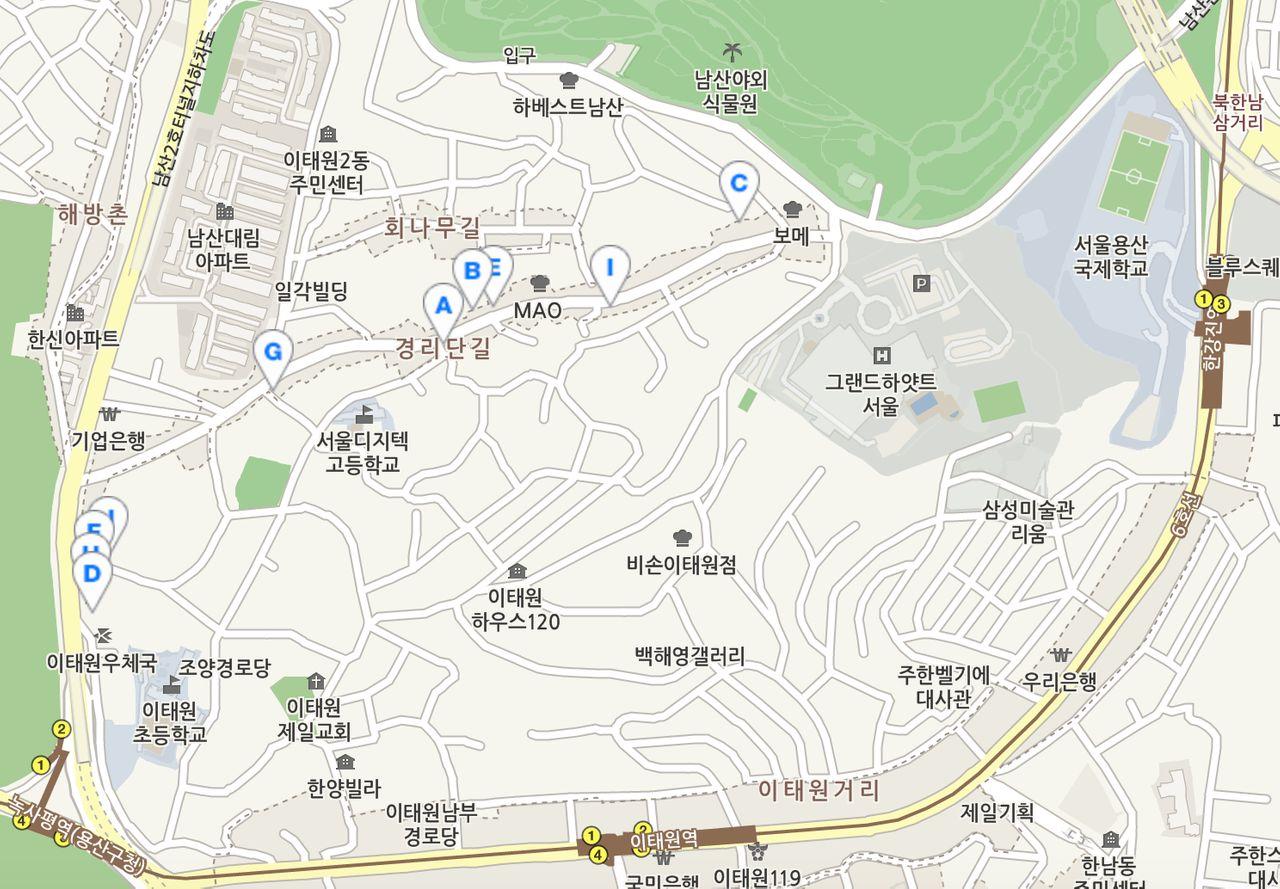Select the 이태원역 subway station label

pos(663,840)
